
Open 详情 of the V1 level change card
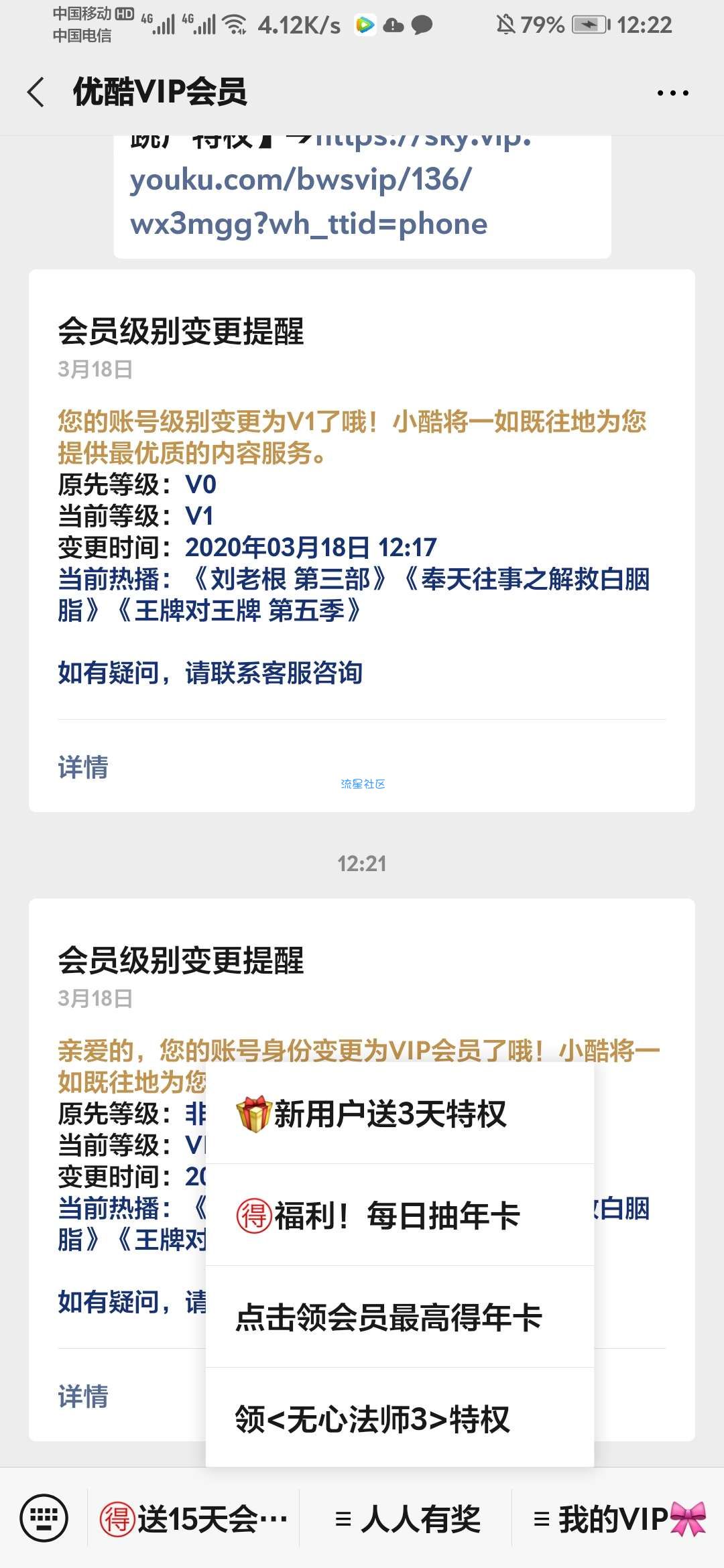tap(83, 767)
